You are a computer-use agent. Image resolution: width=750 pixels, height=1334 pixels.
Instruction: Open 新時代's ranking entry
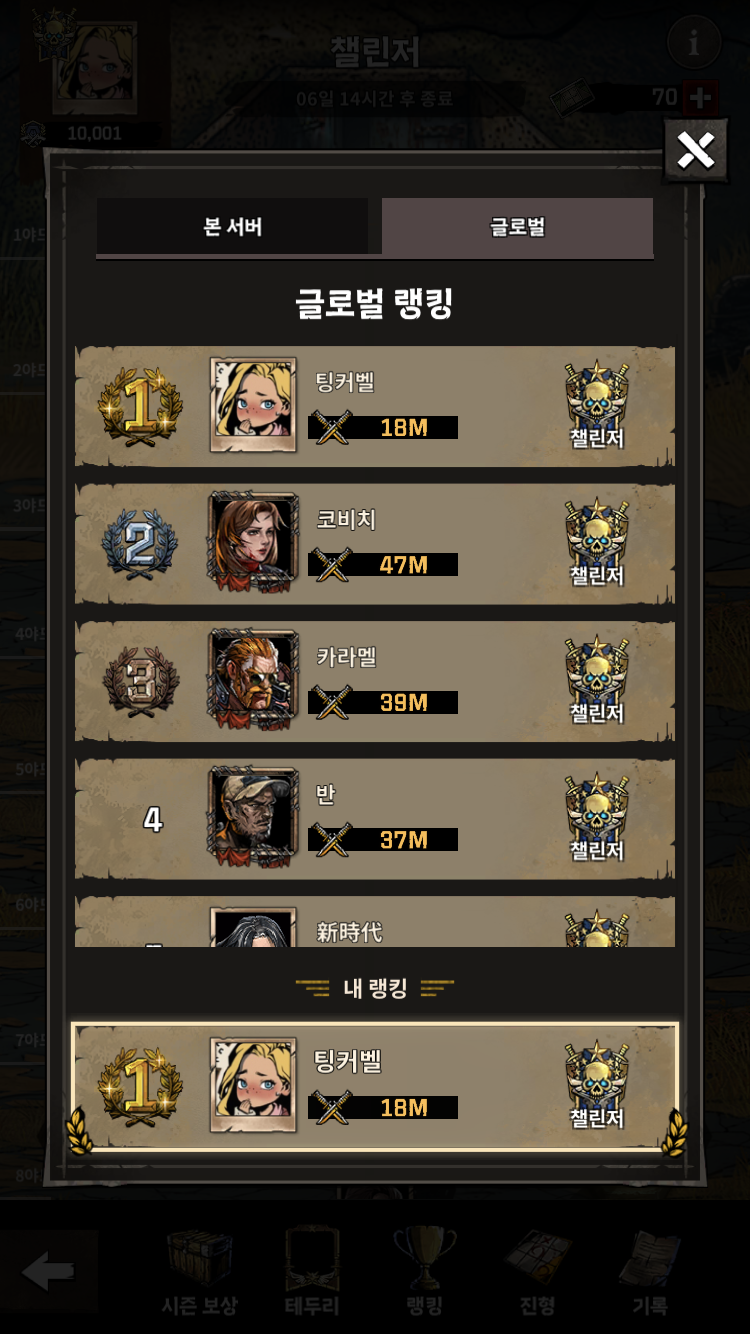click(375, 925)
